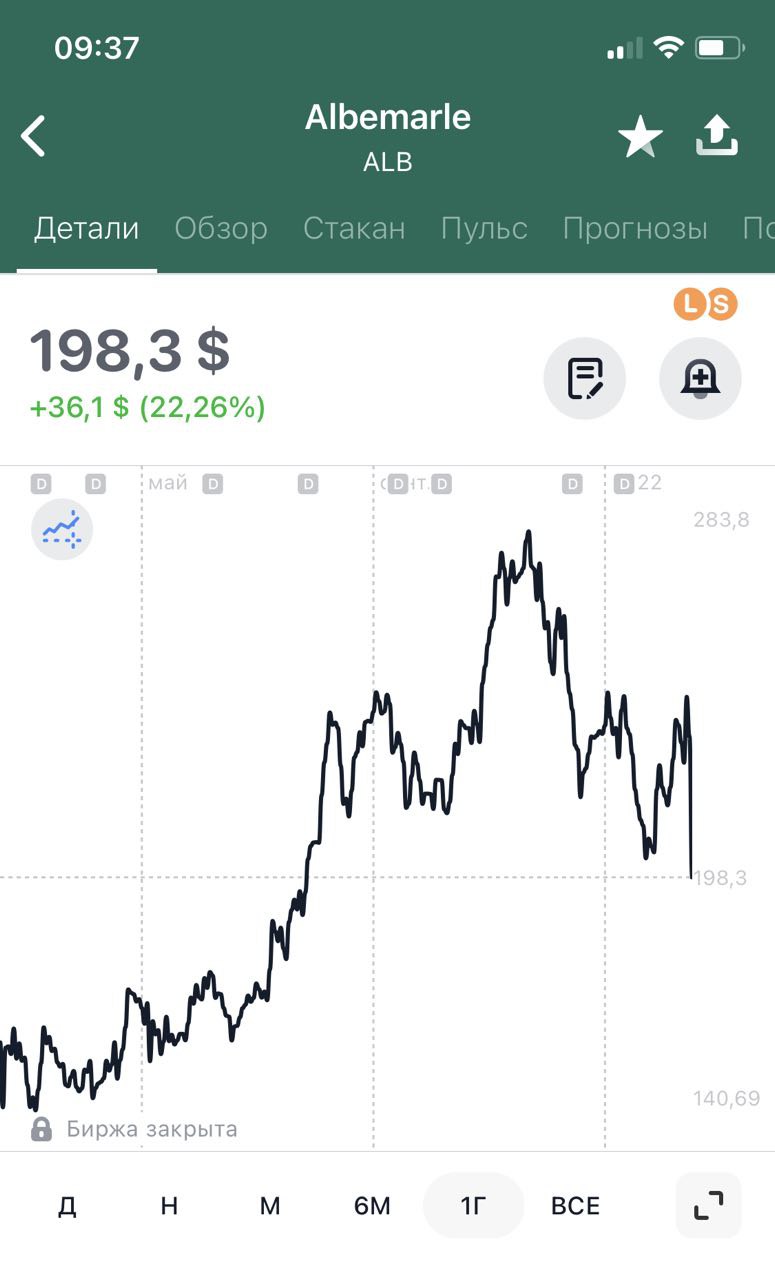Switch to the Обзор tab
The image size is (775, 1280).
[x=221, y=229]
